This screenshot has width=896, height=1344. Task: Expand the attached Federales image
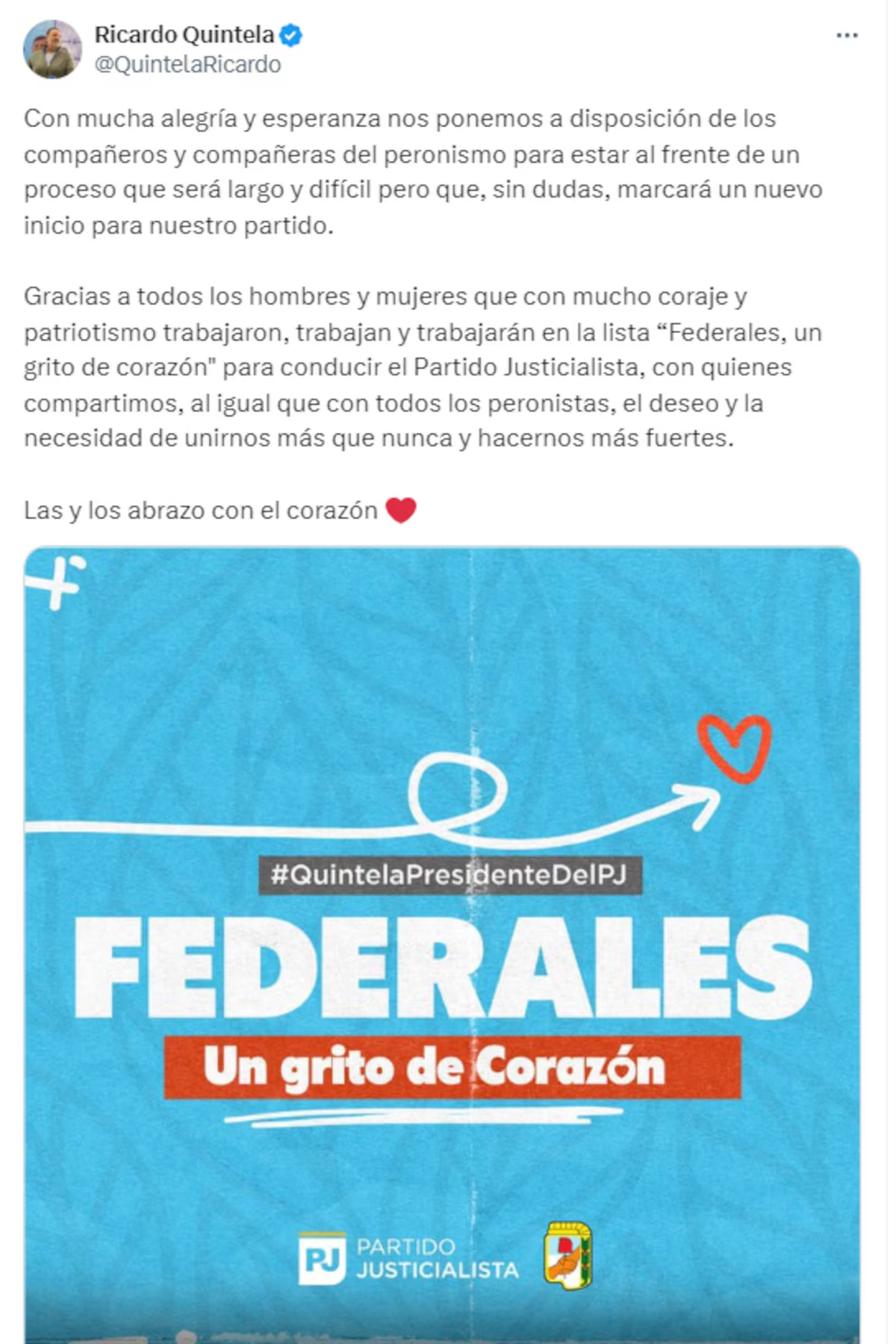442,941
